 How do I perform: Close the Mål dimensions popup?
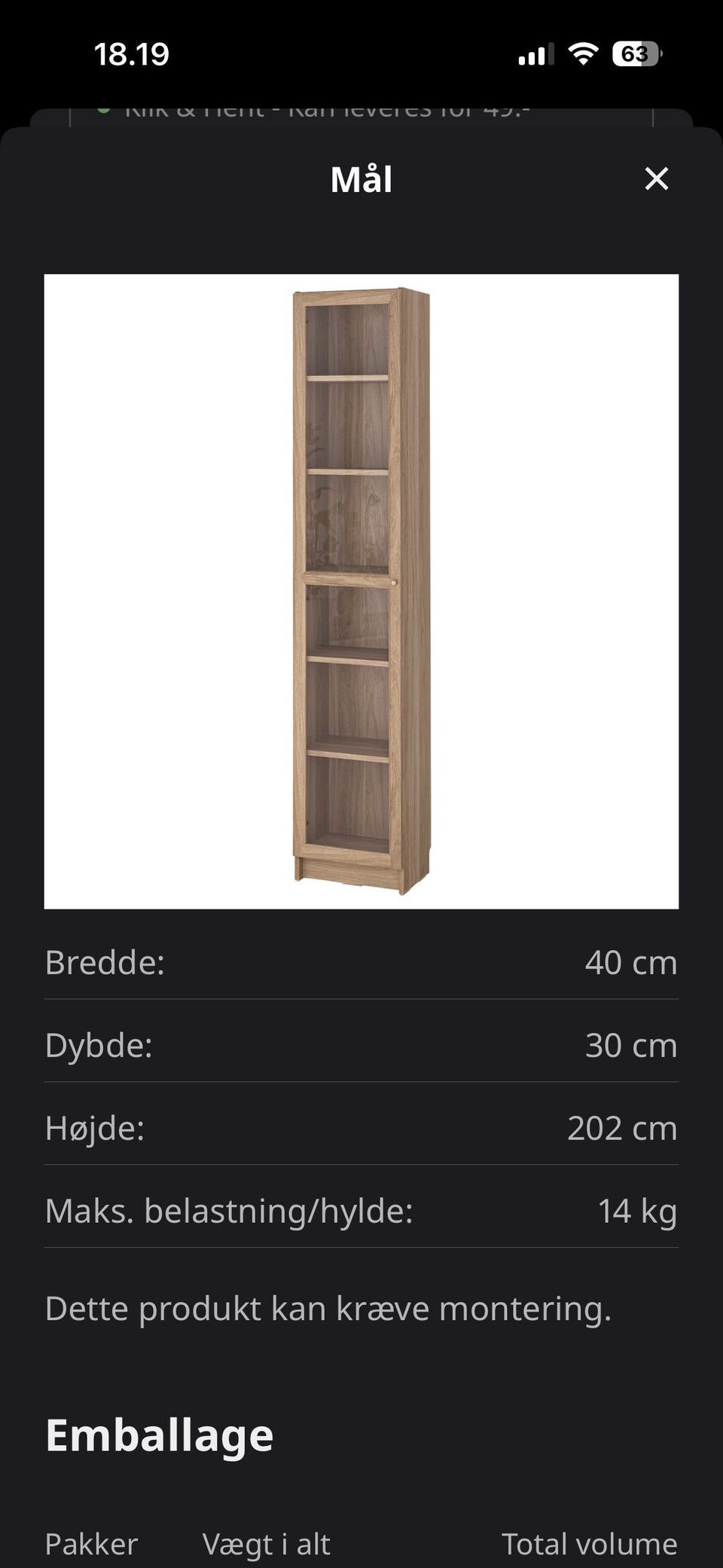657,179
